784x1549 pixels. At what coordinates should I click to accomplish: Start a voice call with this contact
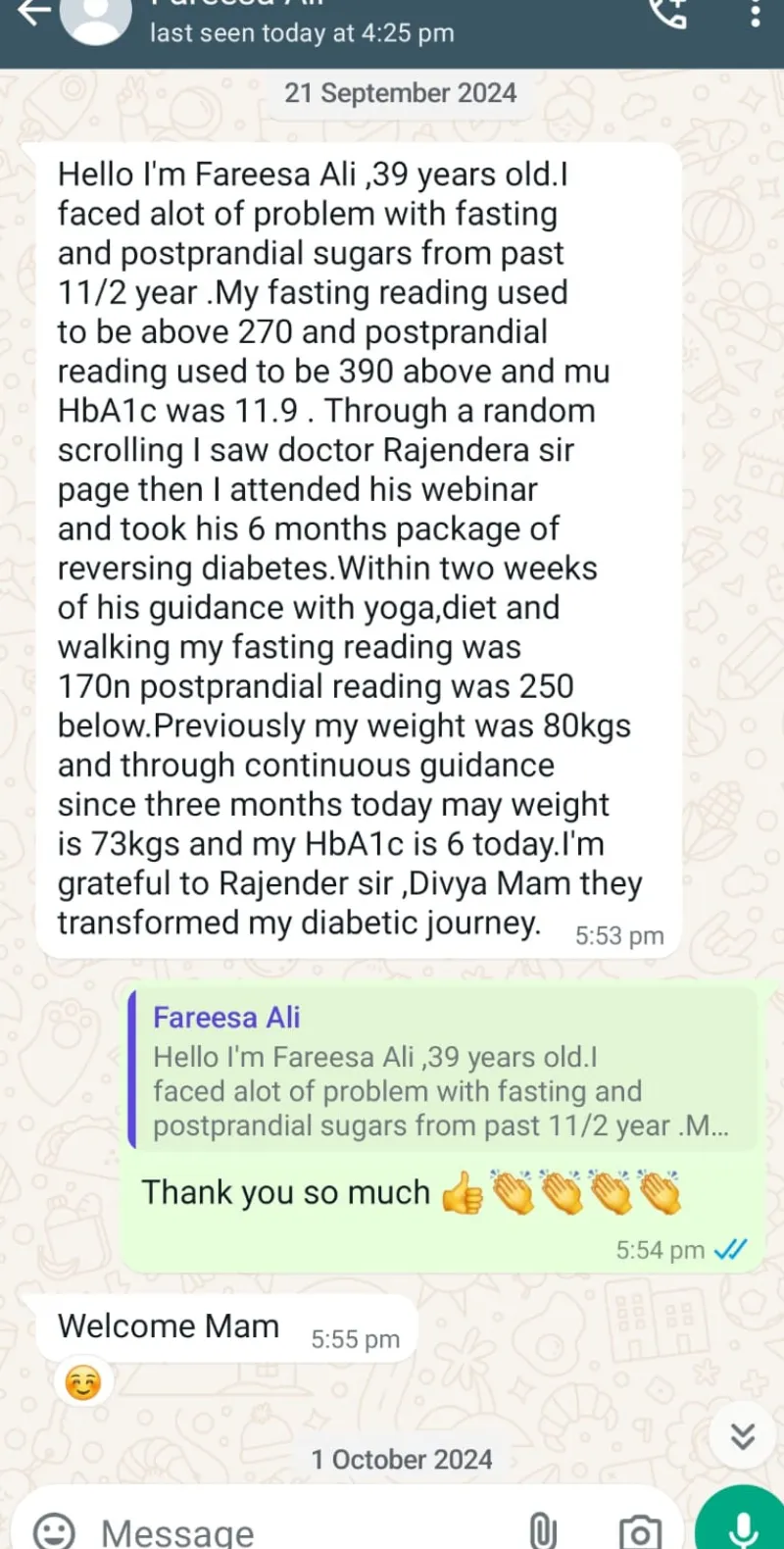click(x=669, y=14)
